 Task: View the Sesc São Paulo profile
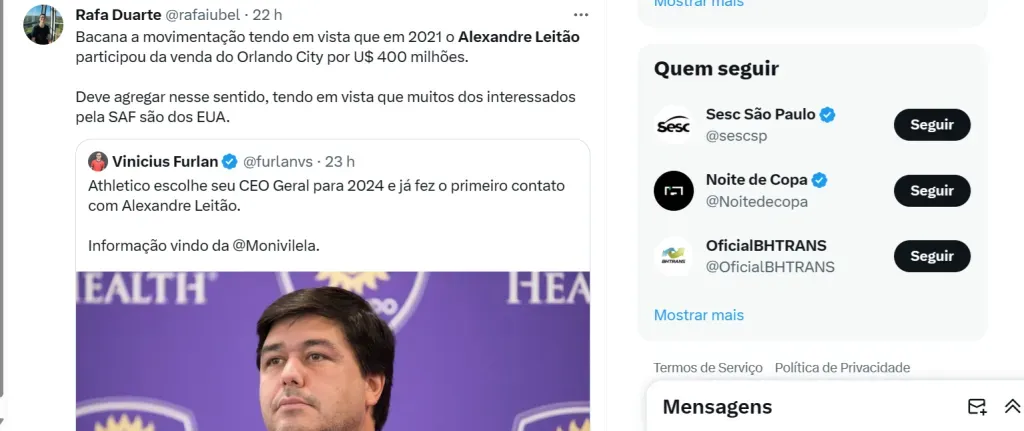[x=760, y=115]
